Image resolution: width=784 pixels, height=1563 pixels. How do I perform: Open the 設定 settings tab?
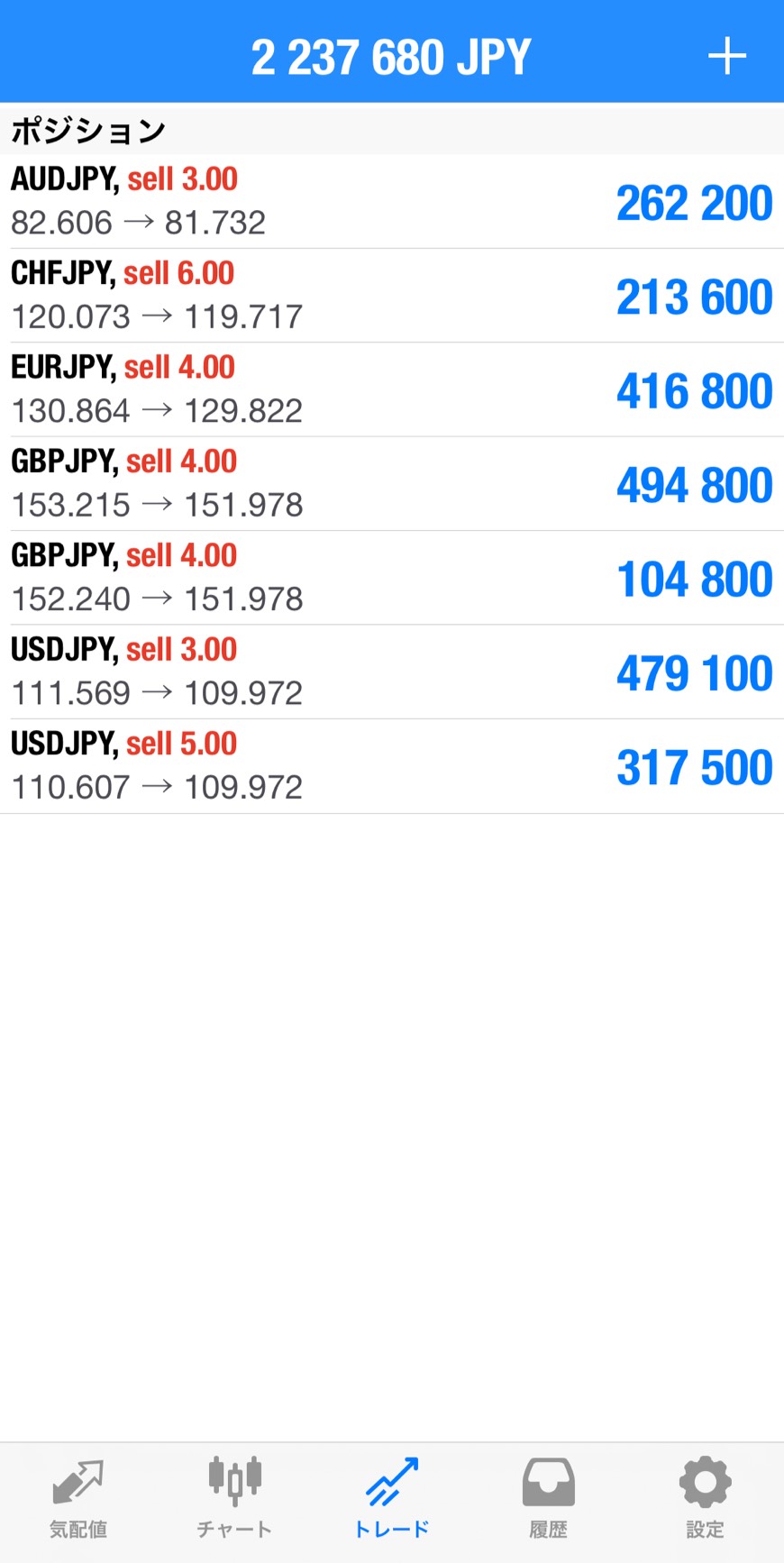point(705,1498)
